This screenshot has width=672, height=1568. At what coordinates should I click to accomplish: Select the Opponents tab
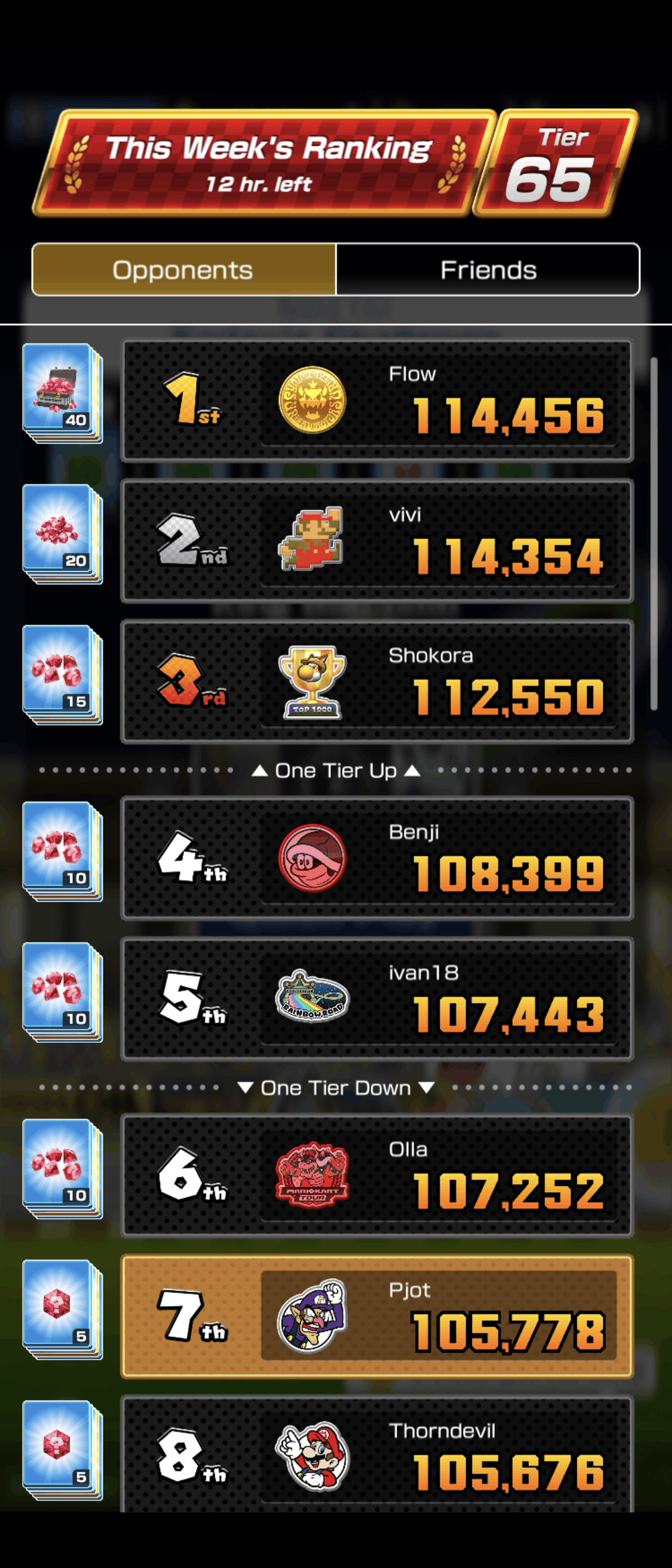pyautogui.click(x=184, y=270)
